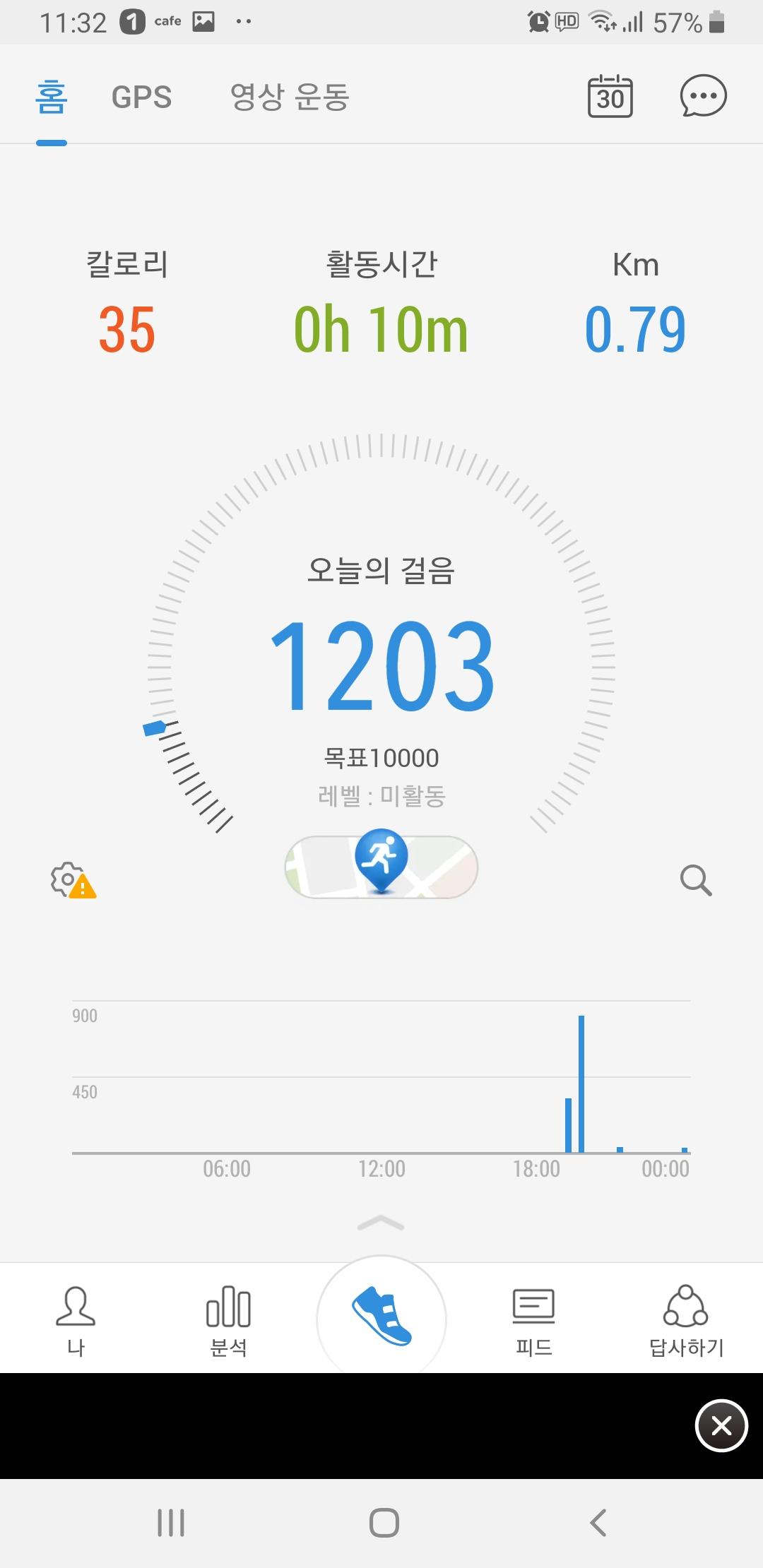Expand the step chart panel arrow

(381, 1223)
